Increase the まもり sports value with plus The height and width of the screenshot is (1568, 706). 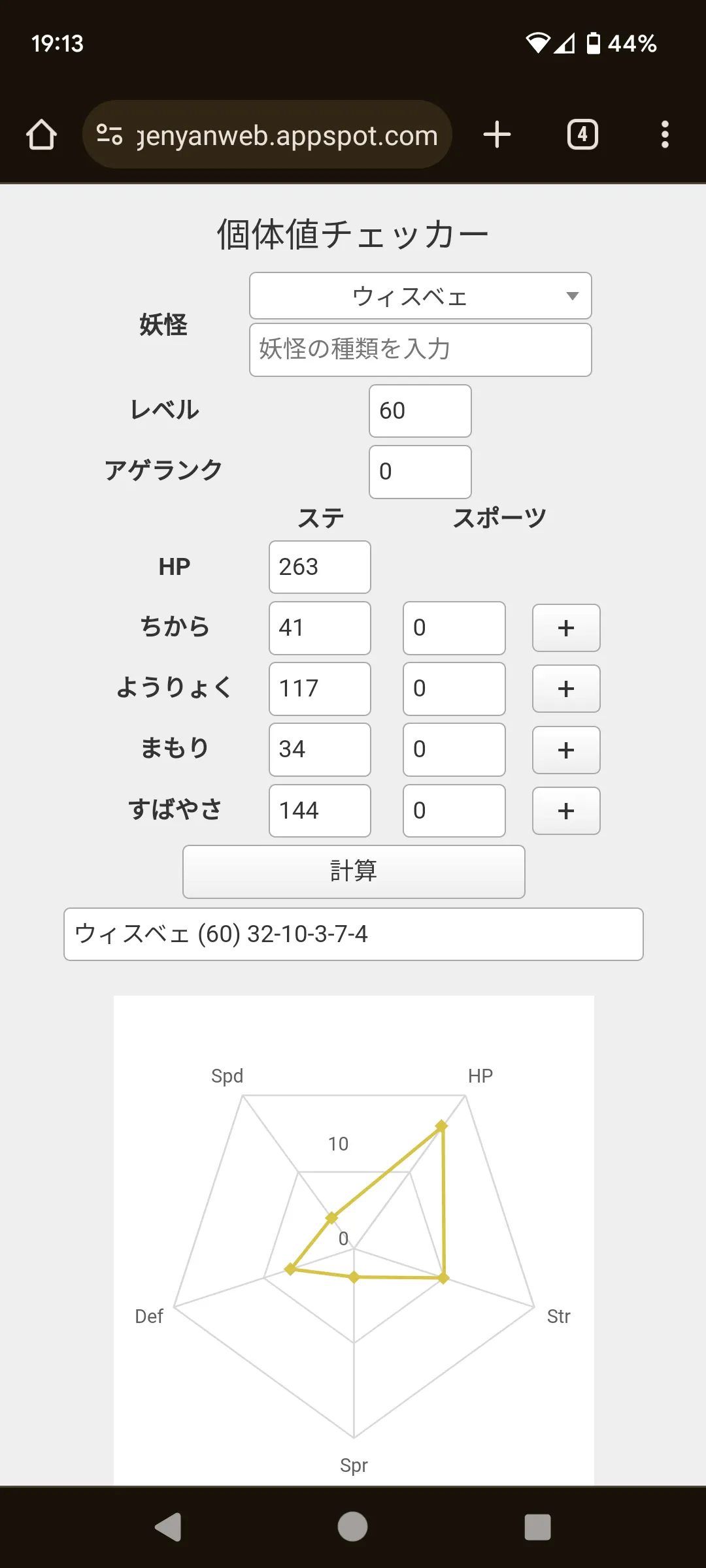click(566, 750)
